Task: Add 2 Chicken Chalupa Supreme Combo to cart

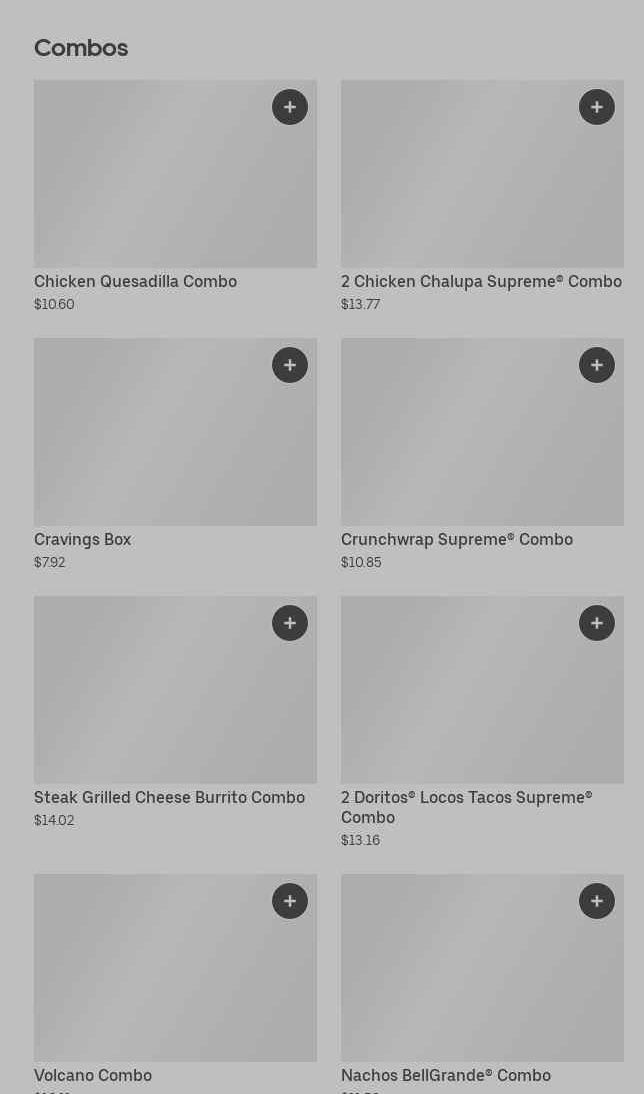Action: pyautogui.click(x=597, y=107)
